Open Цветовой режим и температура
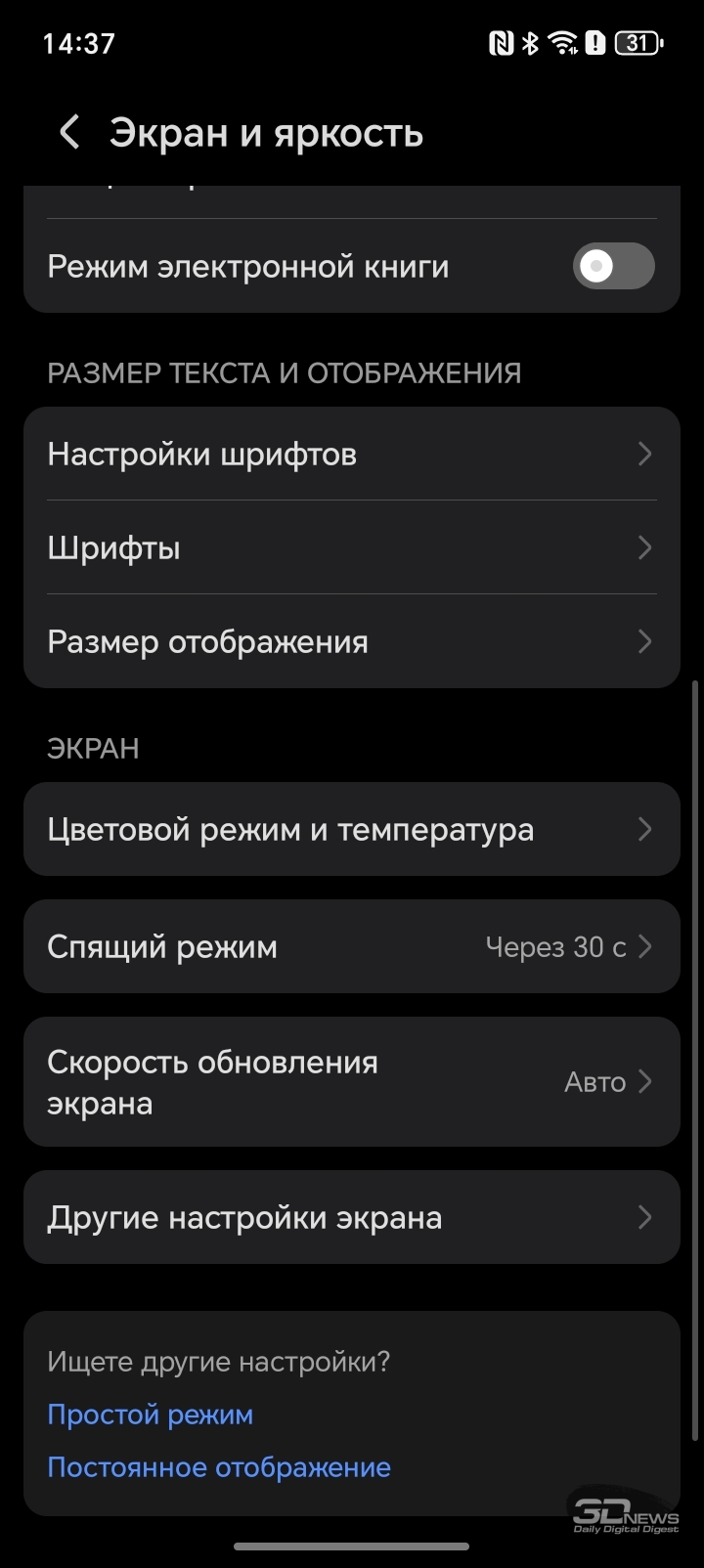704x1568 pixels. click(351, 830)
